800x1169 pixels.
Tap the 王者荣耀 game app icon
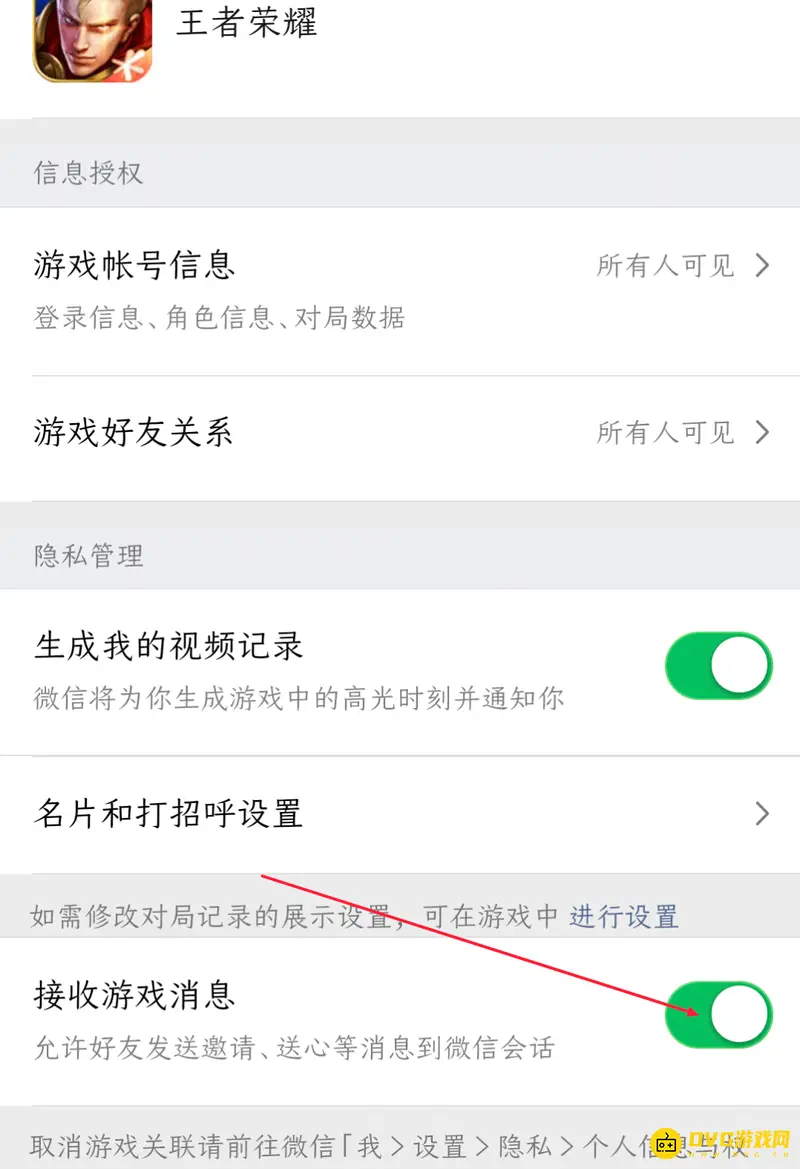(91, 44)
